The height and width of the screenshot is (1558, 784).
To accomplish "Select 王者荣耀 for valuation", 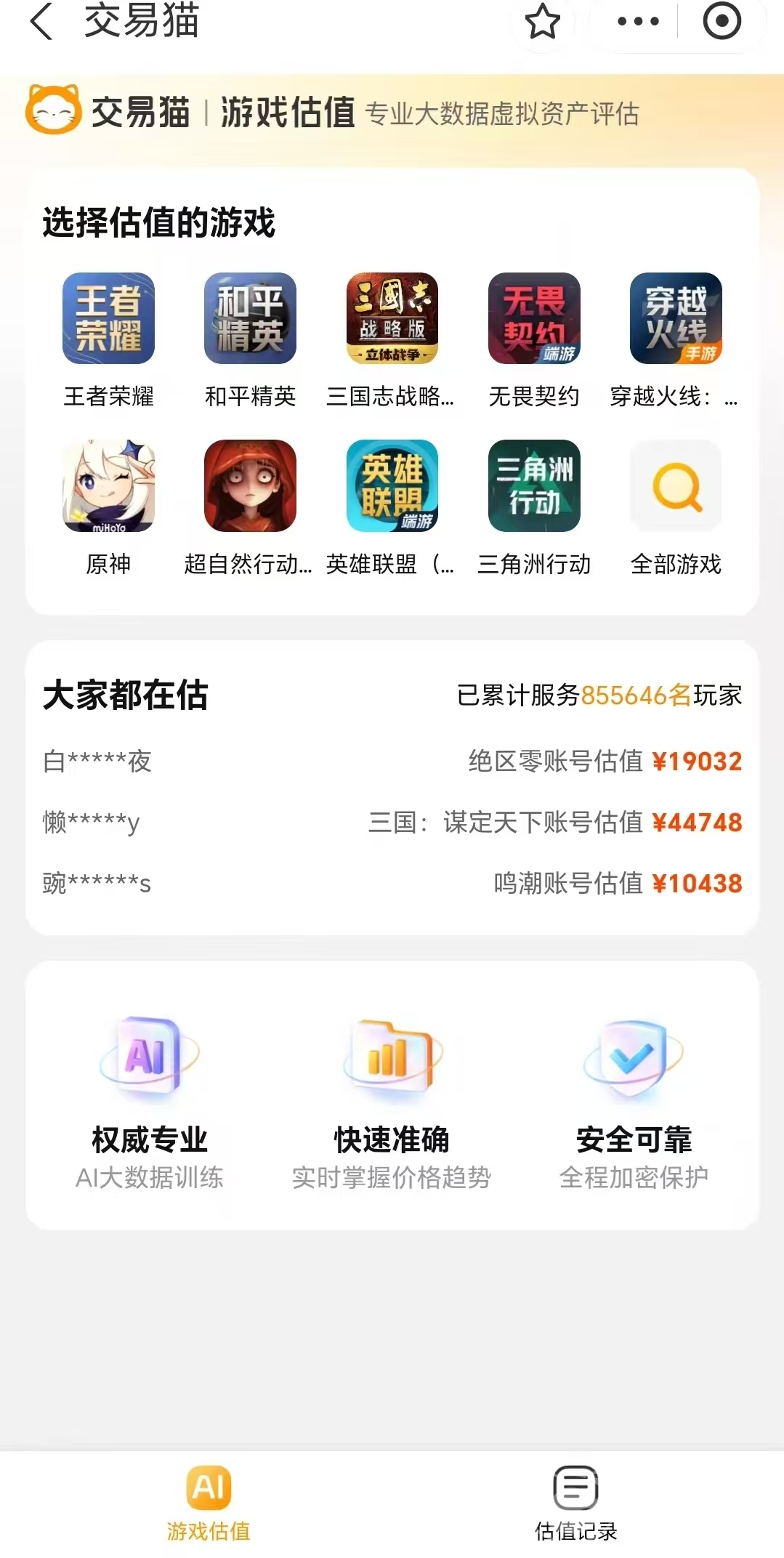I will point(108,318).
